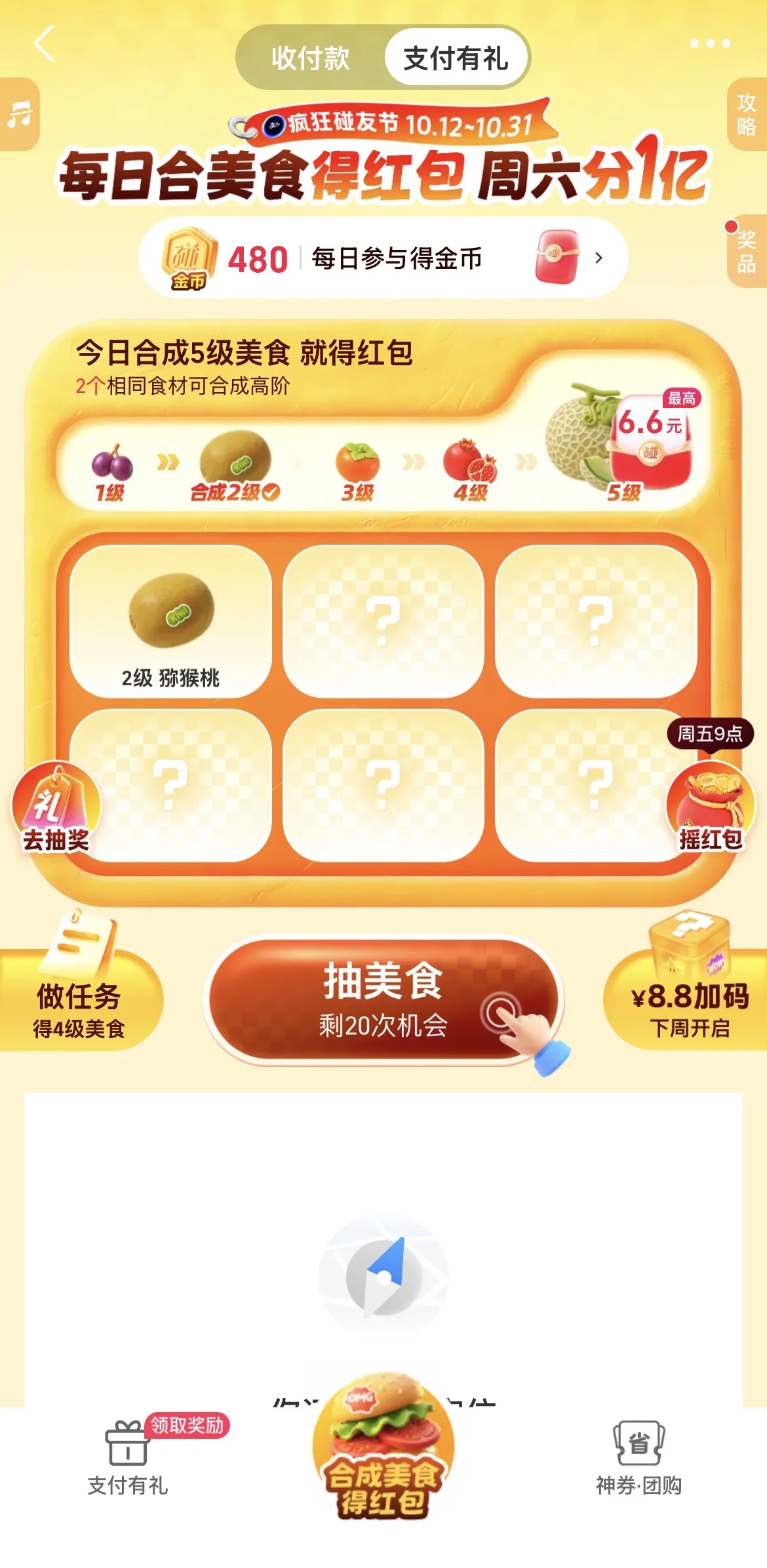
Task: Tap 去抽奖 lottery badge
Action: [56, 807]
